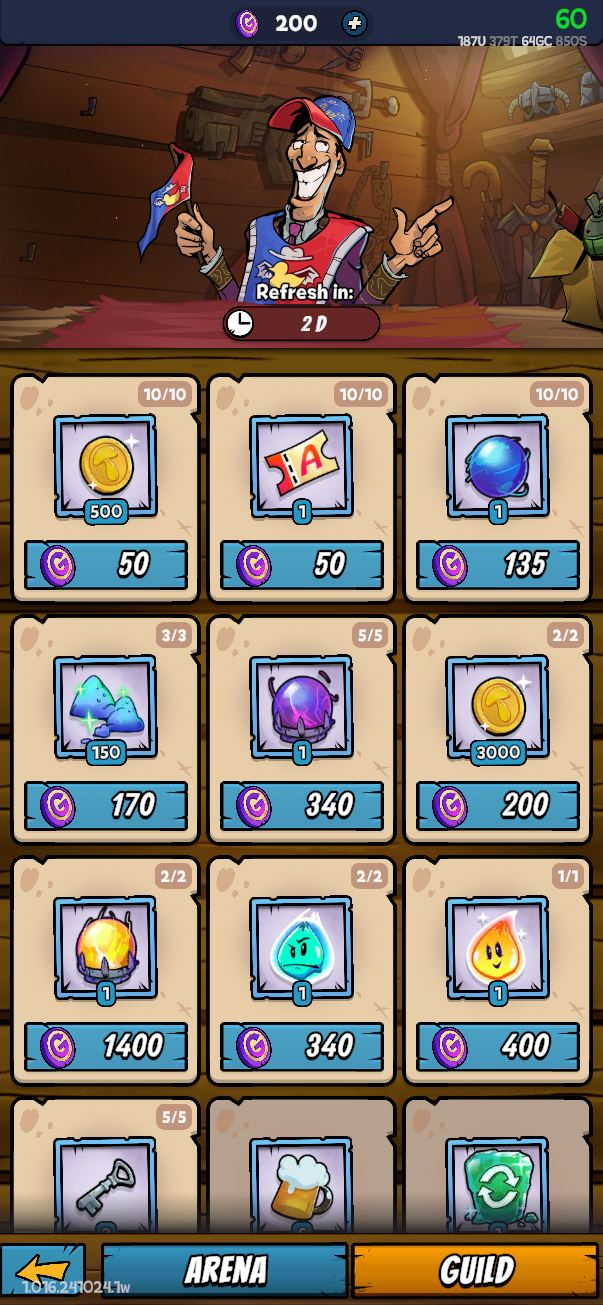
Task: Select the green refresh item card
Action: tap(497, 1165)
